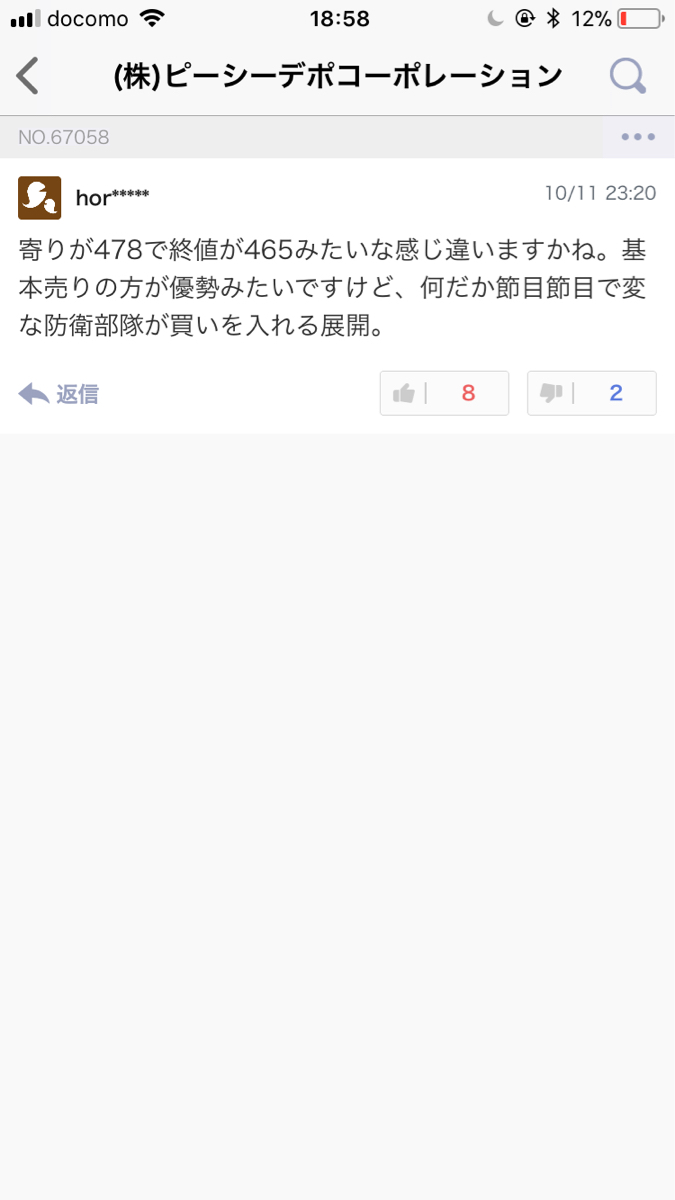Tap the thumbs-up button showing 8

coord(444,393)
